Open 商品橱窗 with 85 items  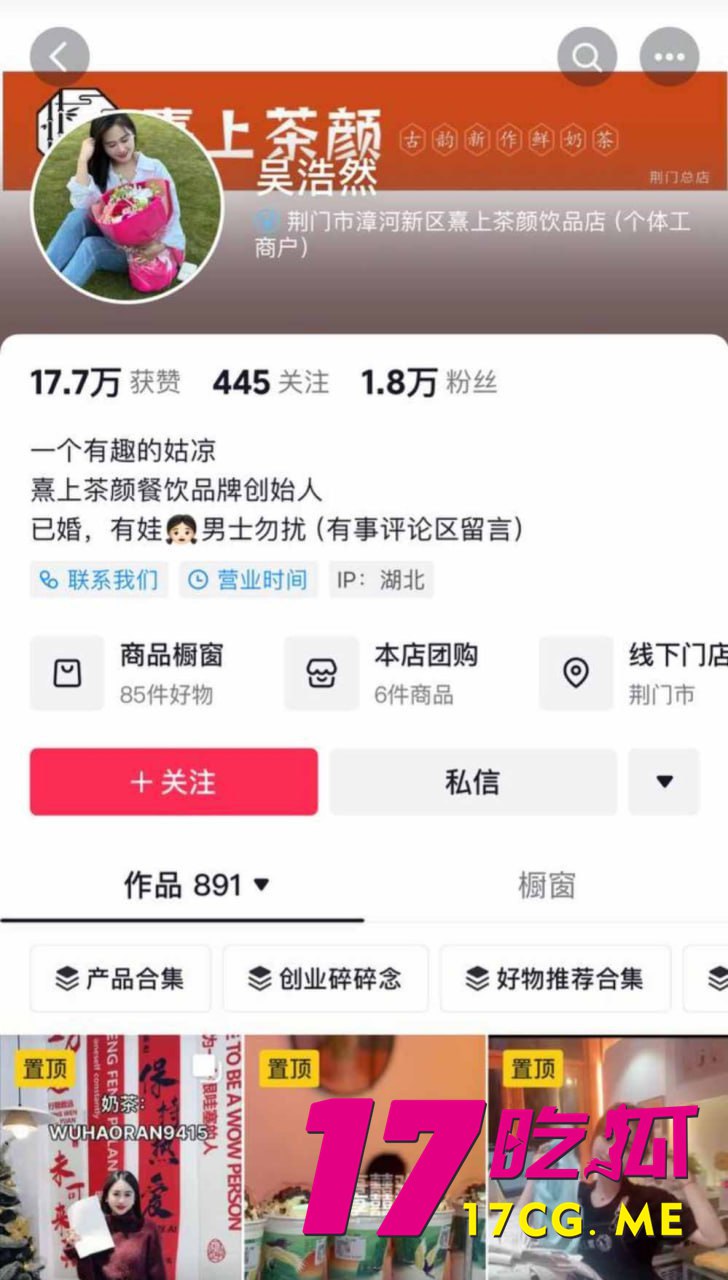[x=130, y=673]
